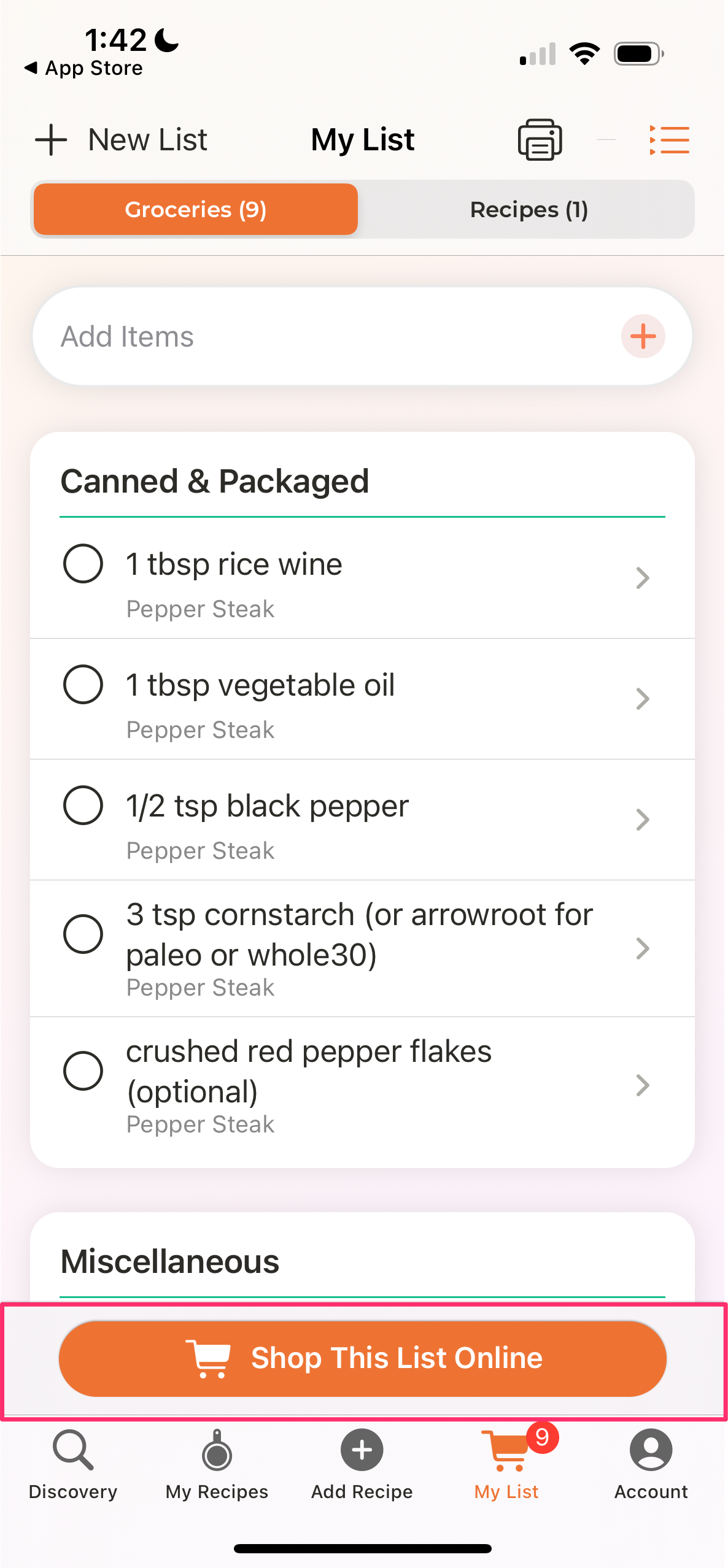Shop This List Online
The width and height of the screenshot is (728, 1568).
click(x=362, y=1358)
